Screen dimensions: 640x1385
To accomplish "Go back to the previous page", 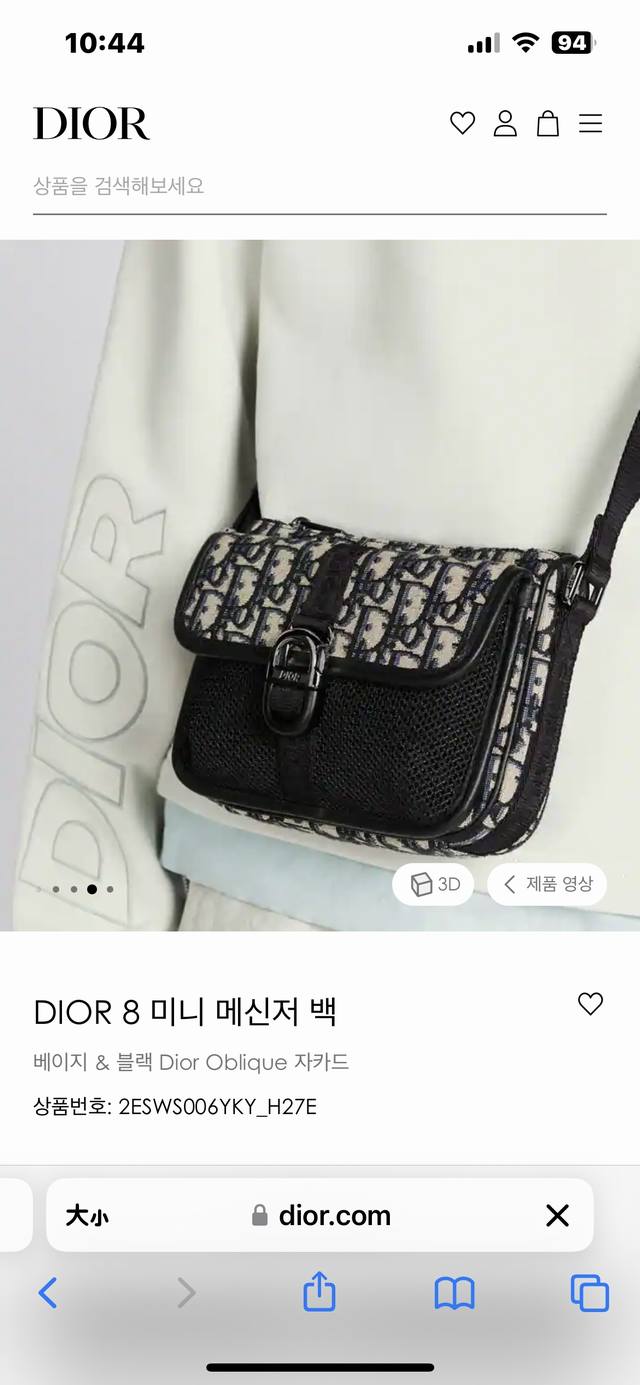I will click(x=48, y=1293).
